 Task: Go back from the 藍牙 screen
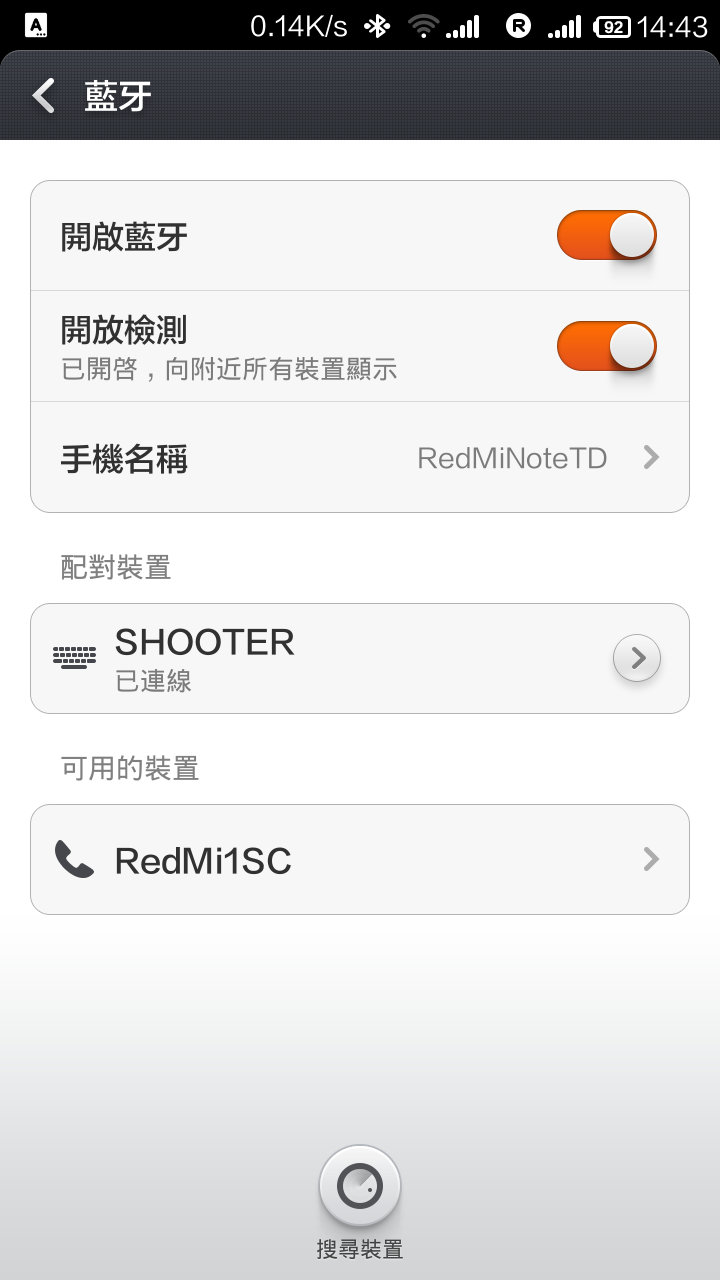[x=43, y=96]
